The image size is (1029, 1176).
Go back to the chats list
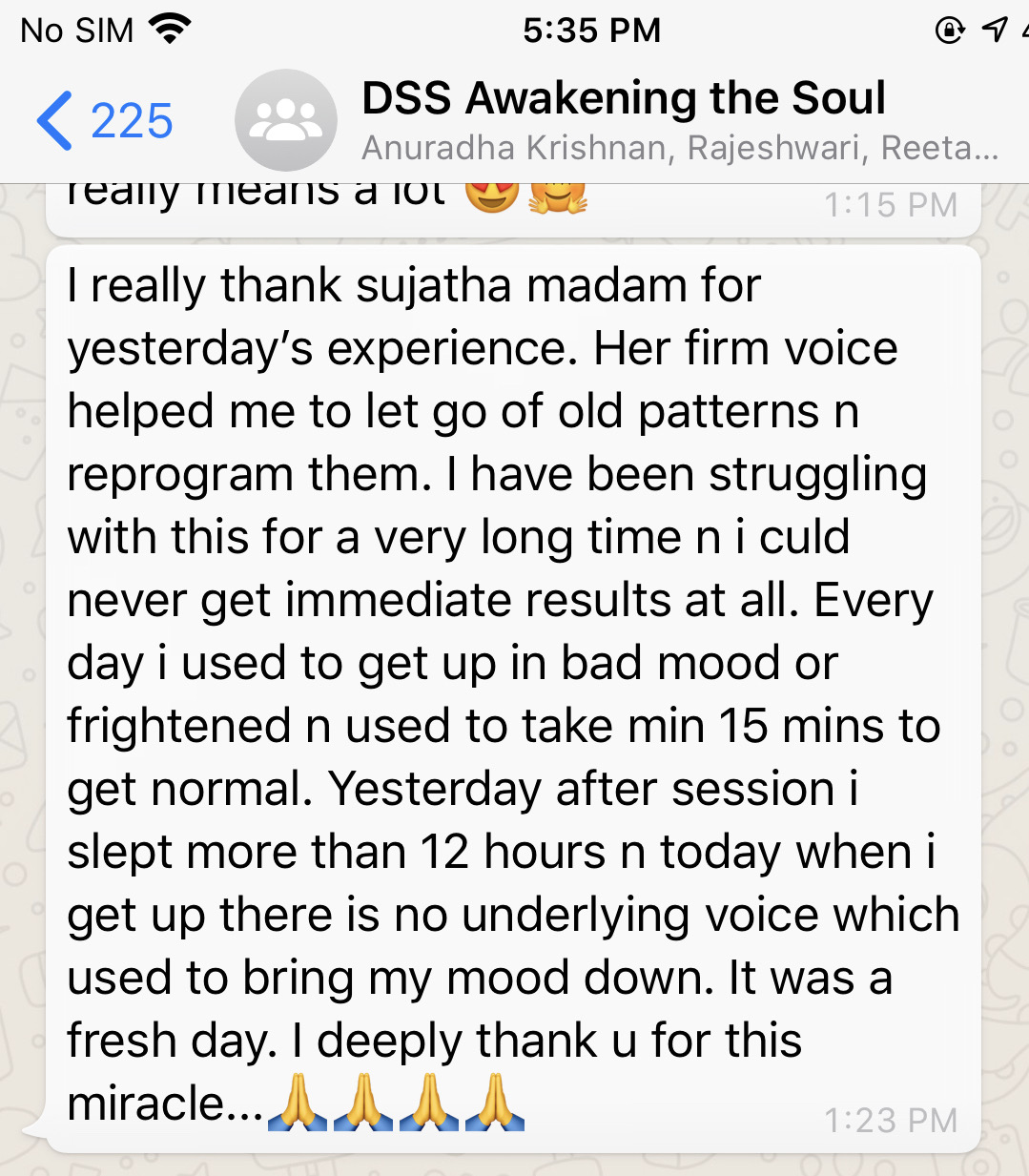[x=103, y=121]
